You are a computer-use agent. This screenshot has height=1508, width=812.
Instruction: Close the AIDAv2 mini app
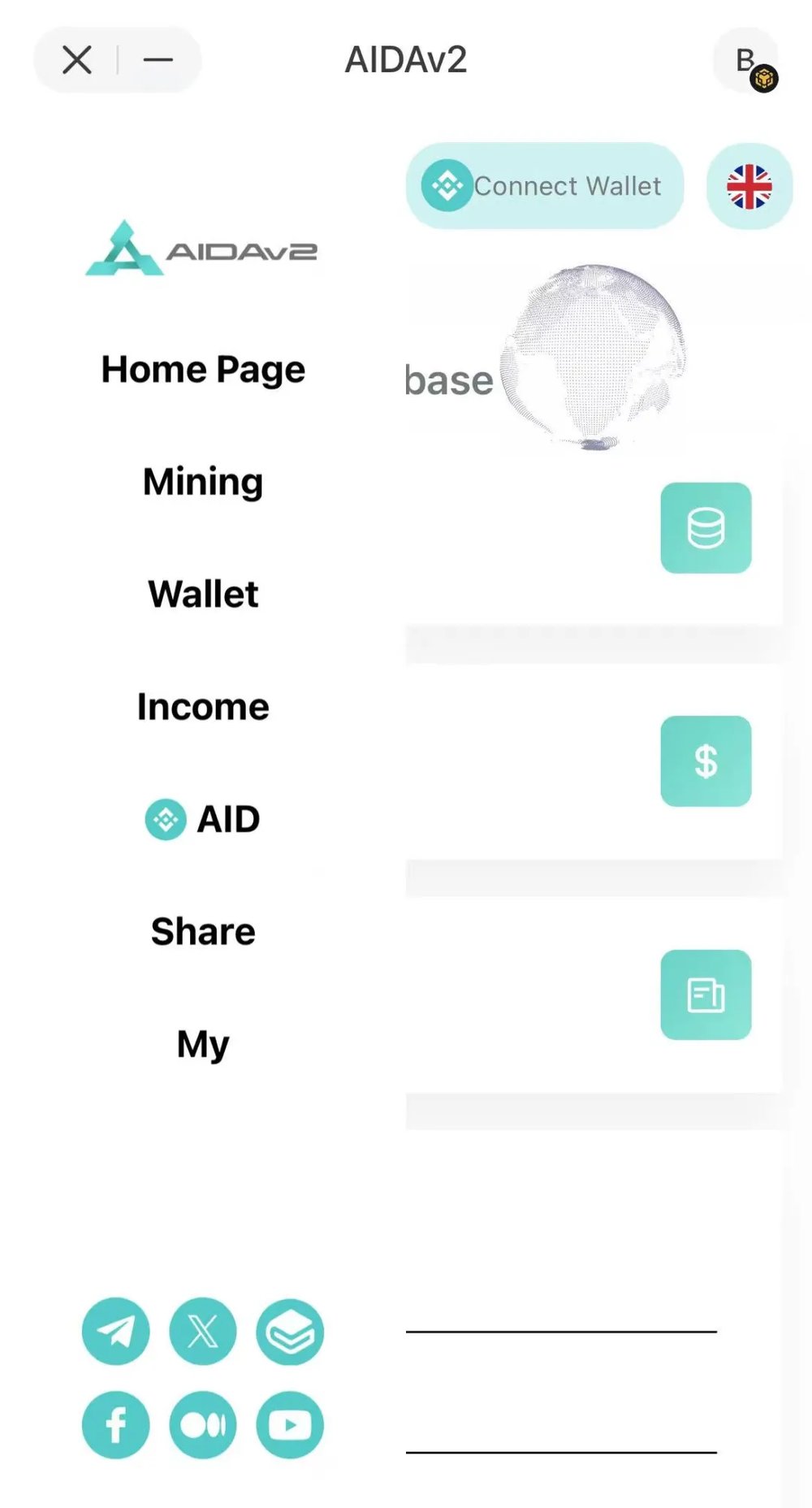[x=77, y=59]
